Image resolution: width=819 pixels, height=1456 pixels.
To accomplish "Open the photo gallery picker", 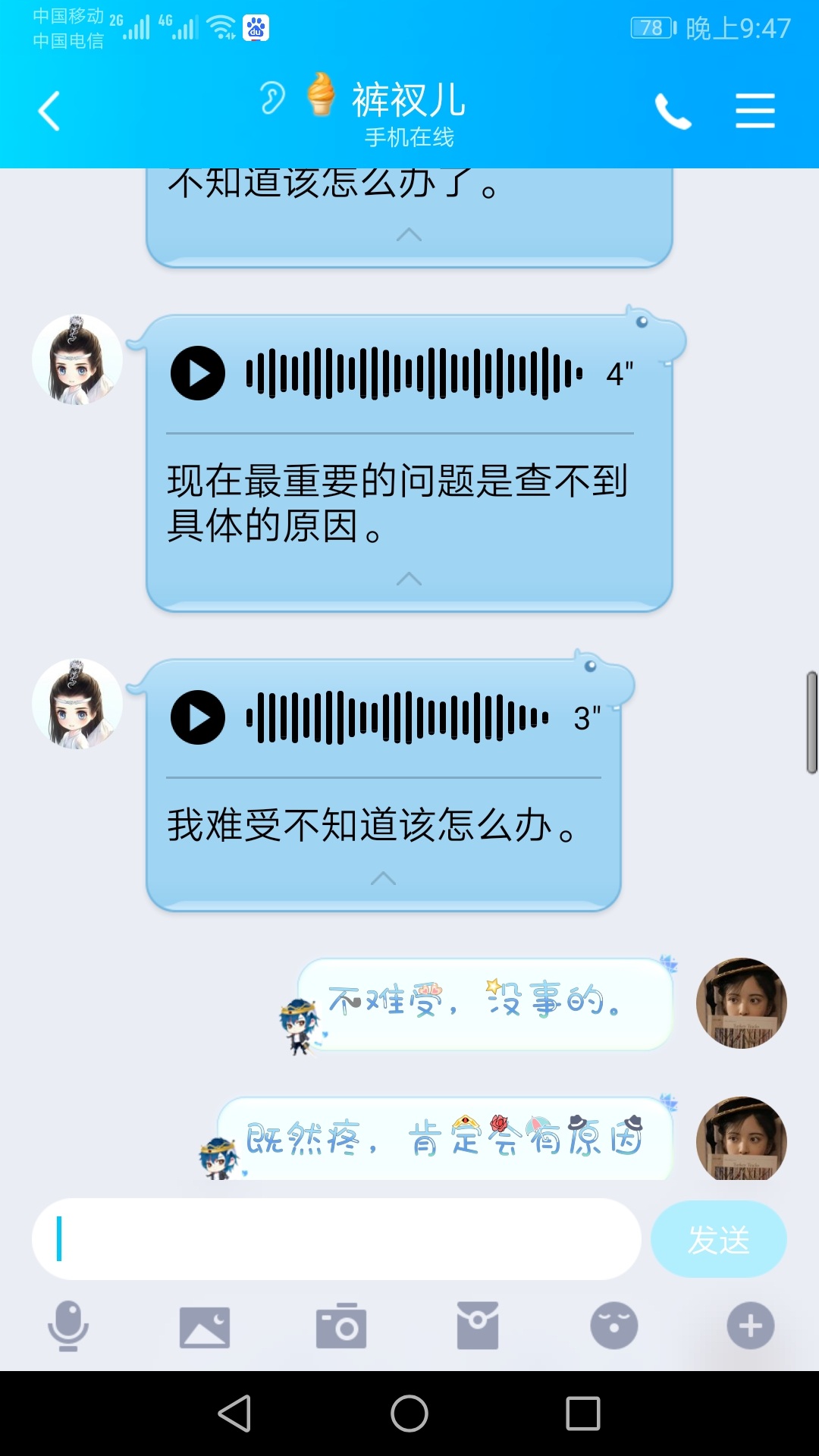I will (205, 1326).
